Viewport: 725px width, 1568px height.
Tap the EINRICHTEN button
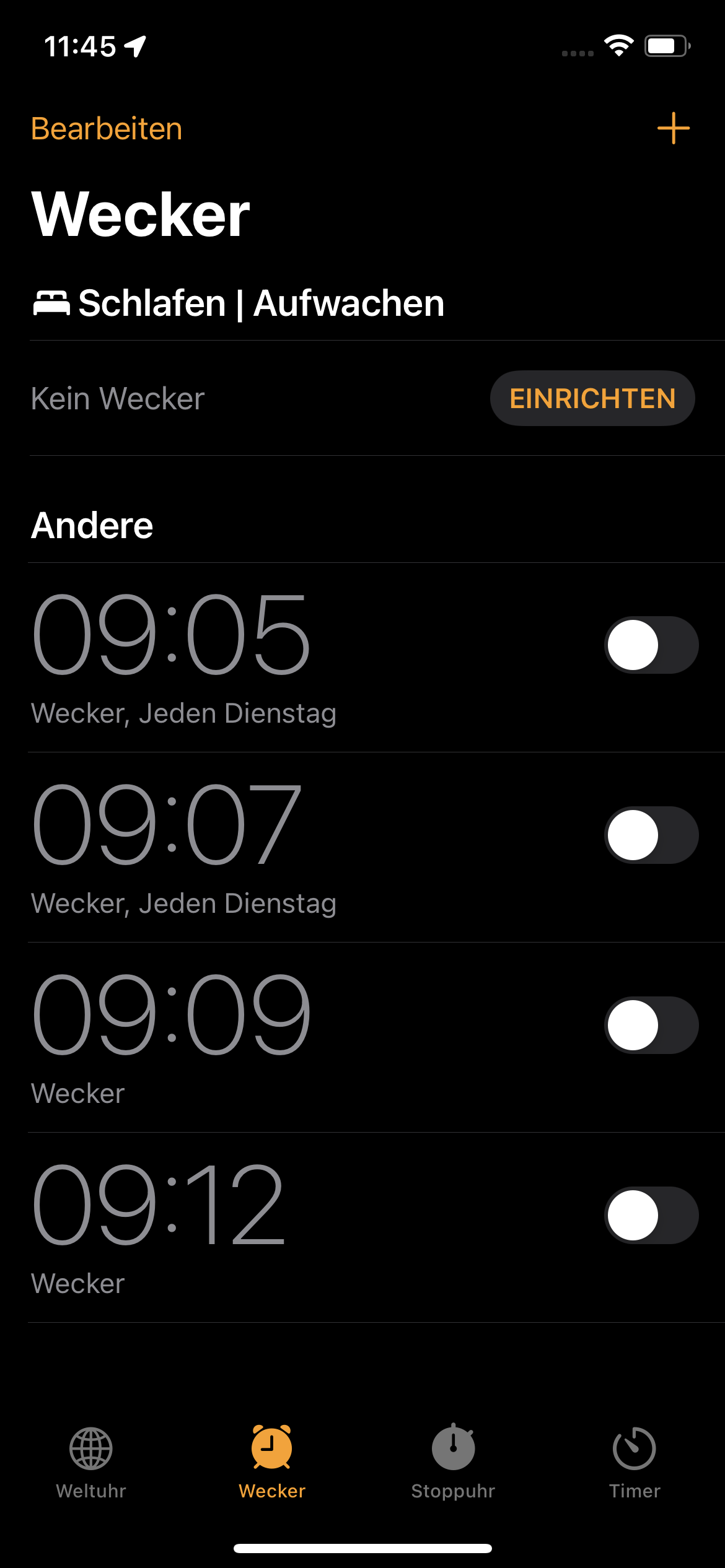(x=592, y=398)
